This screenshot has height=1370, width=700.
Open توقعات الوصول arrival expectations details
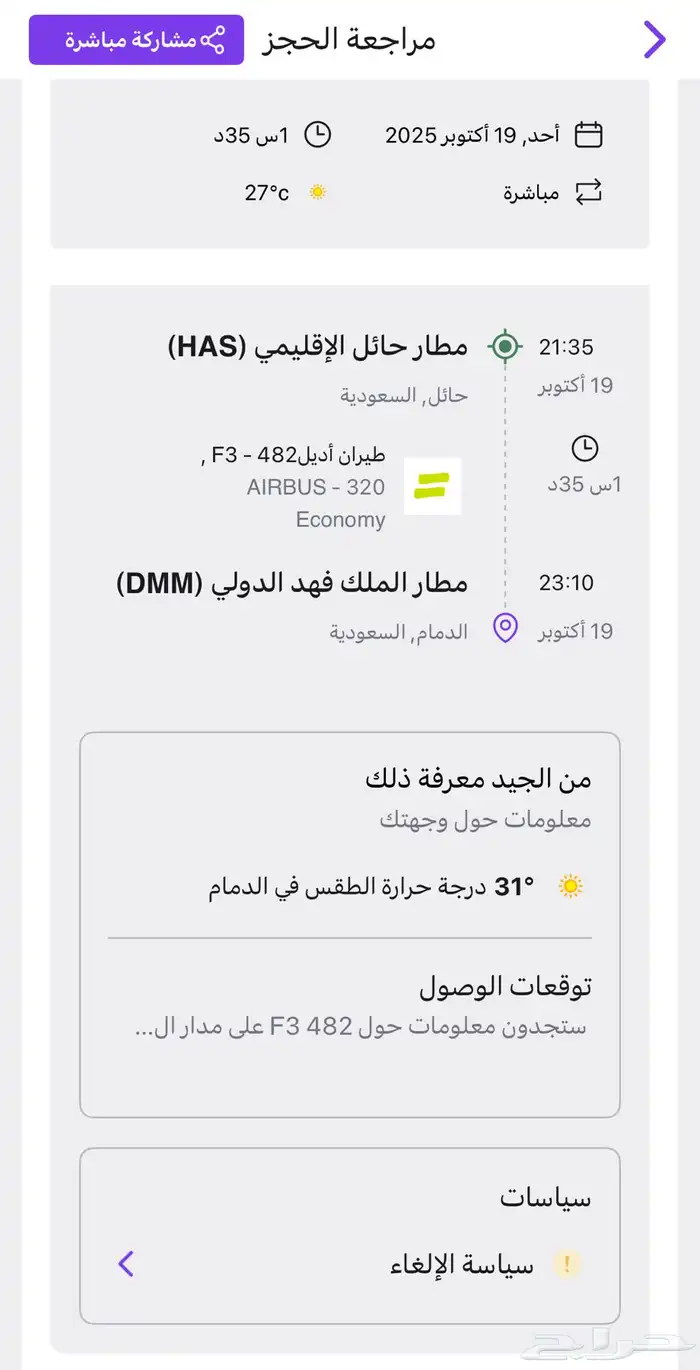(350, 1005)
